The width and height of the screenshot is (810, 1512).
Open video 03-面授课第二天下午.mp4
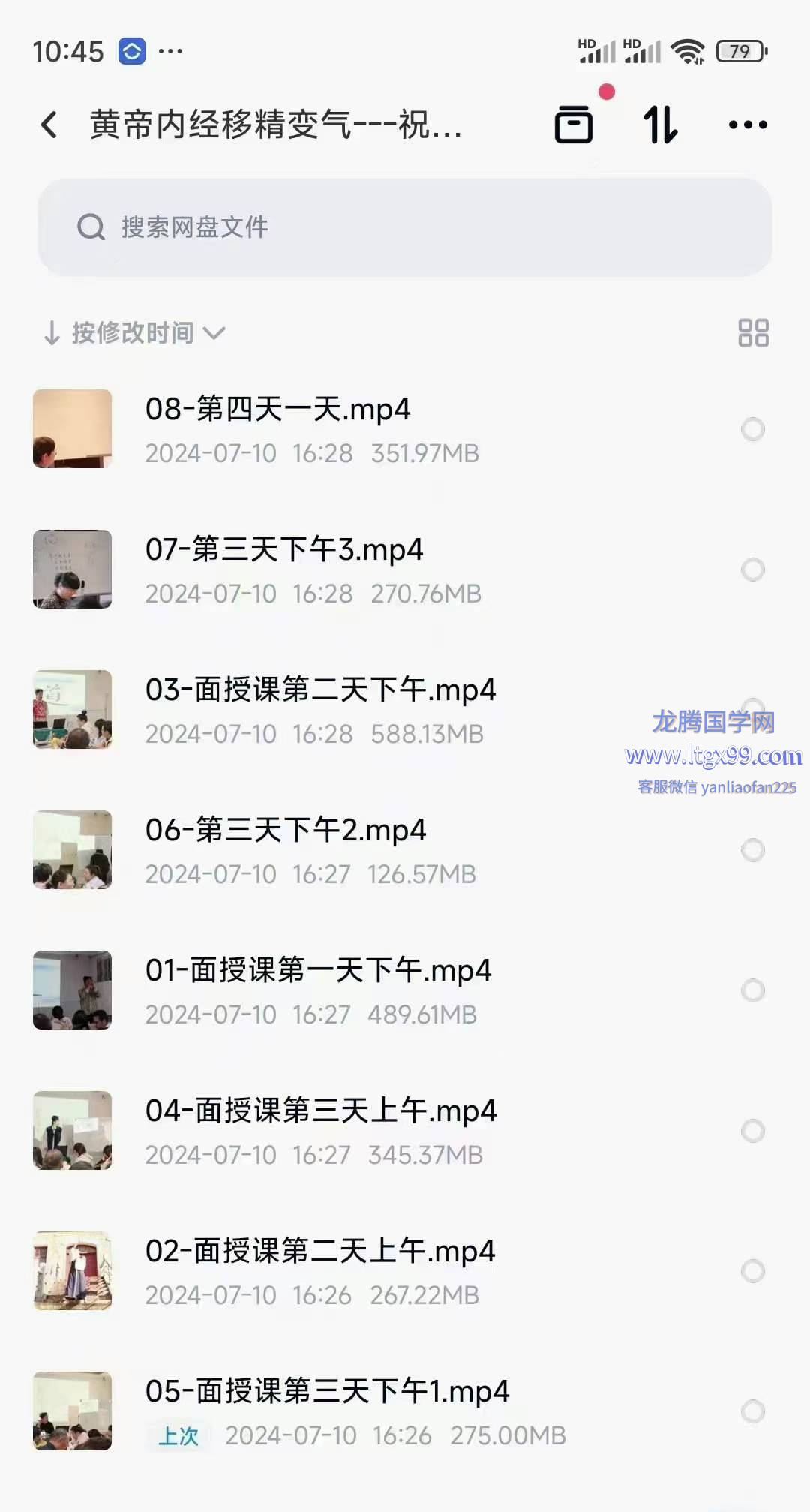[x=320, y=690]
